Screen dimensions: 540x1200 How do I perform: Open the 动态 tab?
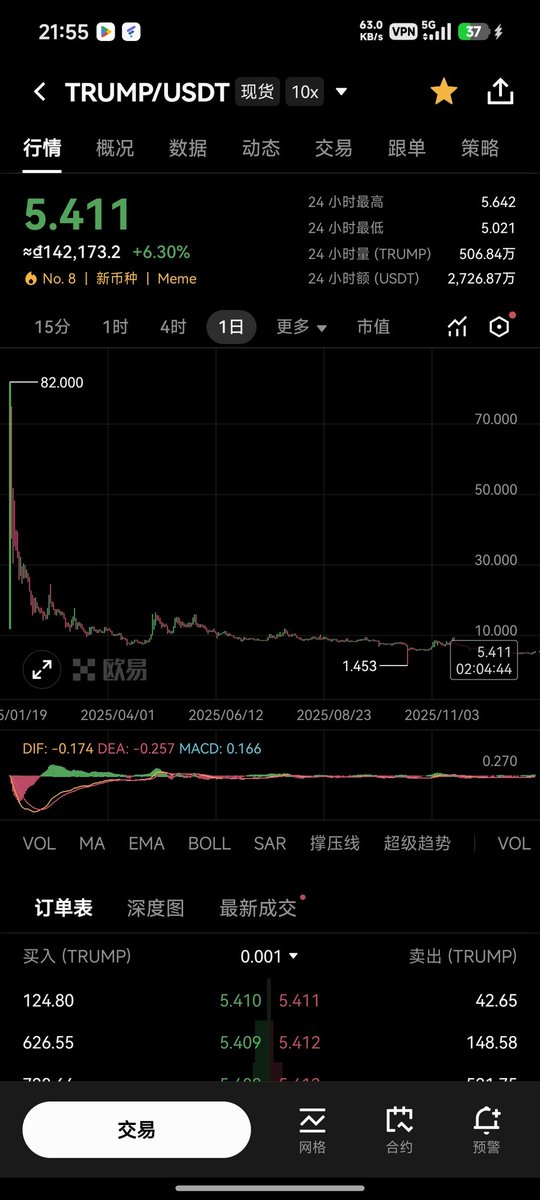[261, 148]
